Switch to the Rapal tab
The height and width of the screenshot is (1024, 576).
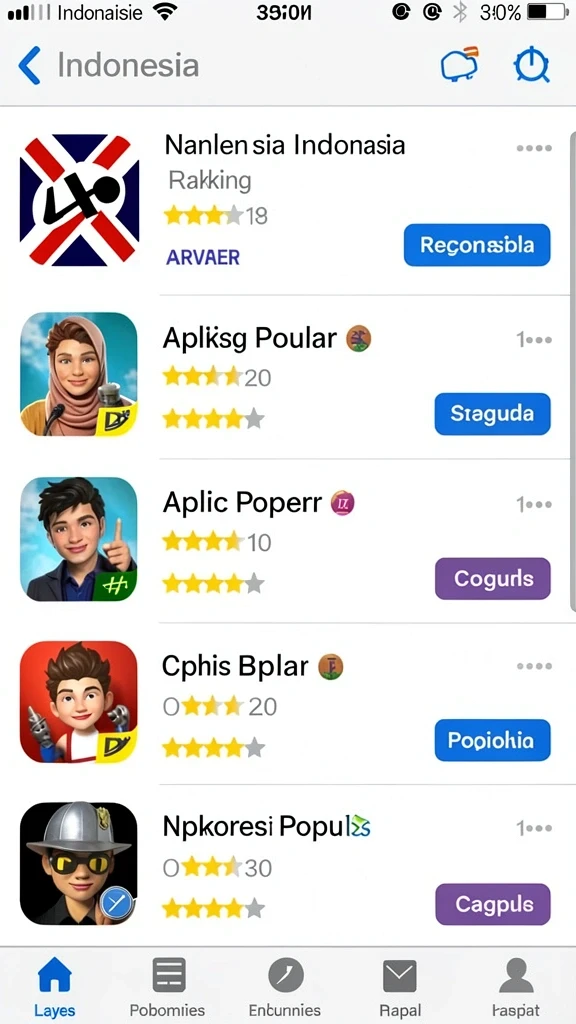399,987
